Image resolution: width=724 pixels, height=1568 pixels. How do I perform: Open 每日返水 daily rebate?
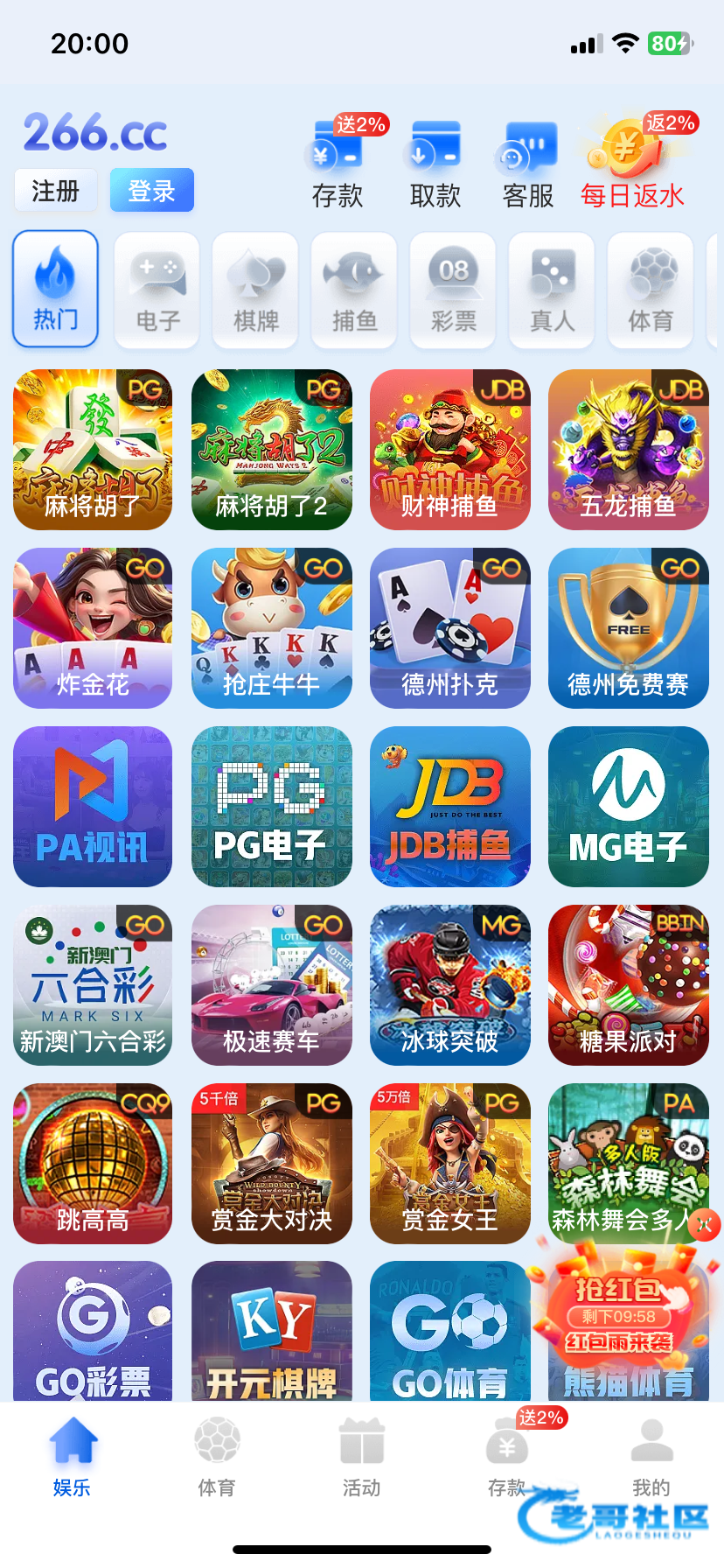pyautogui.click(x=632, y=166)
